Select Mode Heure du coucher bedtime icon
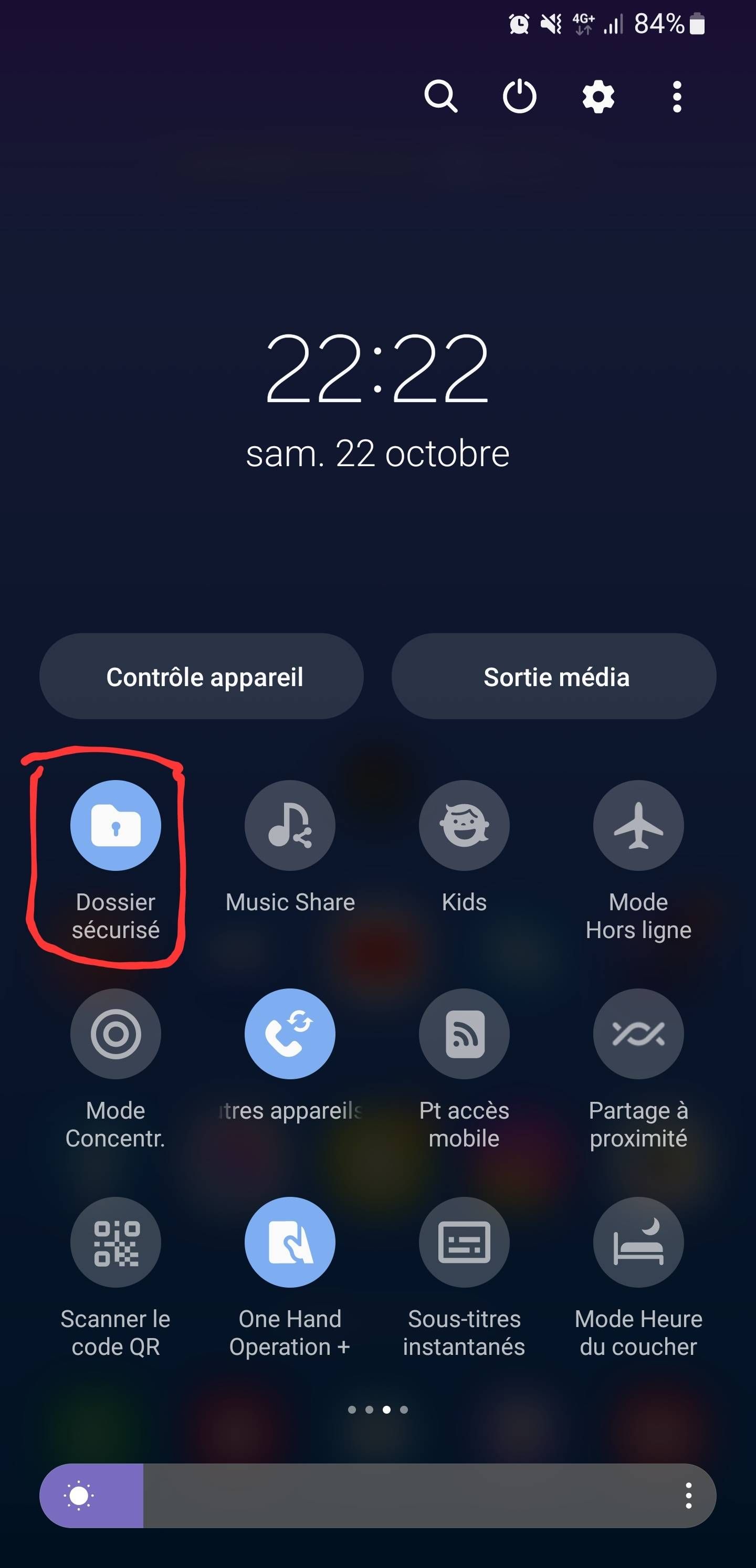This screenshot has height=1568, width=756. (x=638, y=1241)
